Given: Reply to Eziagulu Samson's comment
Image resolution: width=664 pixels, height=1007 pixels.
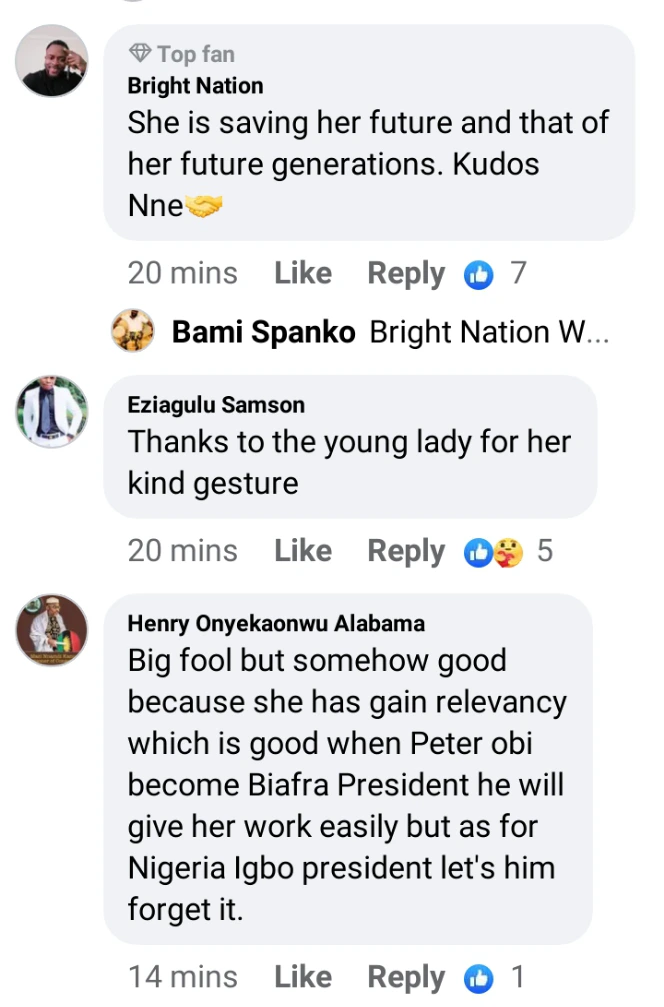Looking at the screenshot, I should click(x=406, y=551).
